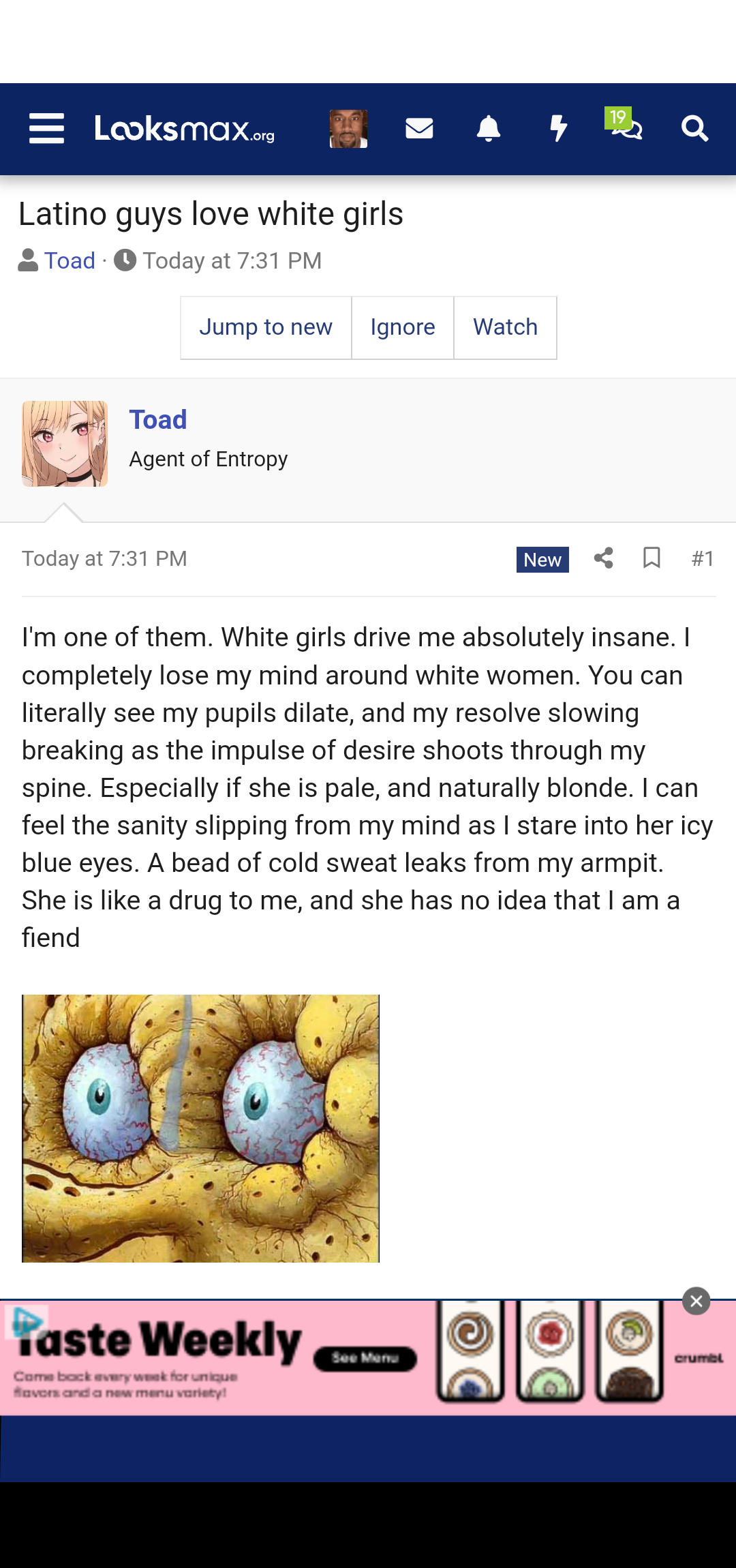Screen dimensions: 736x1568
Task: Tap the Jump to new button
Action: 266,328
